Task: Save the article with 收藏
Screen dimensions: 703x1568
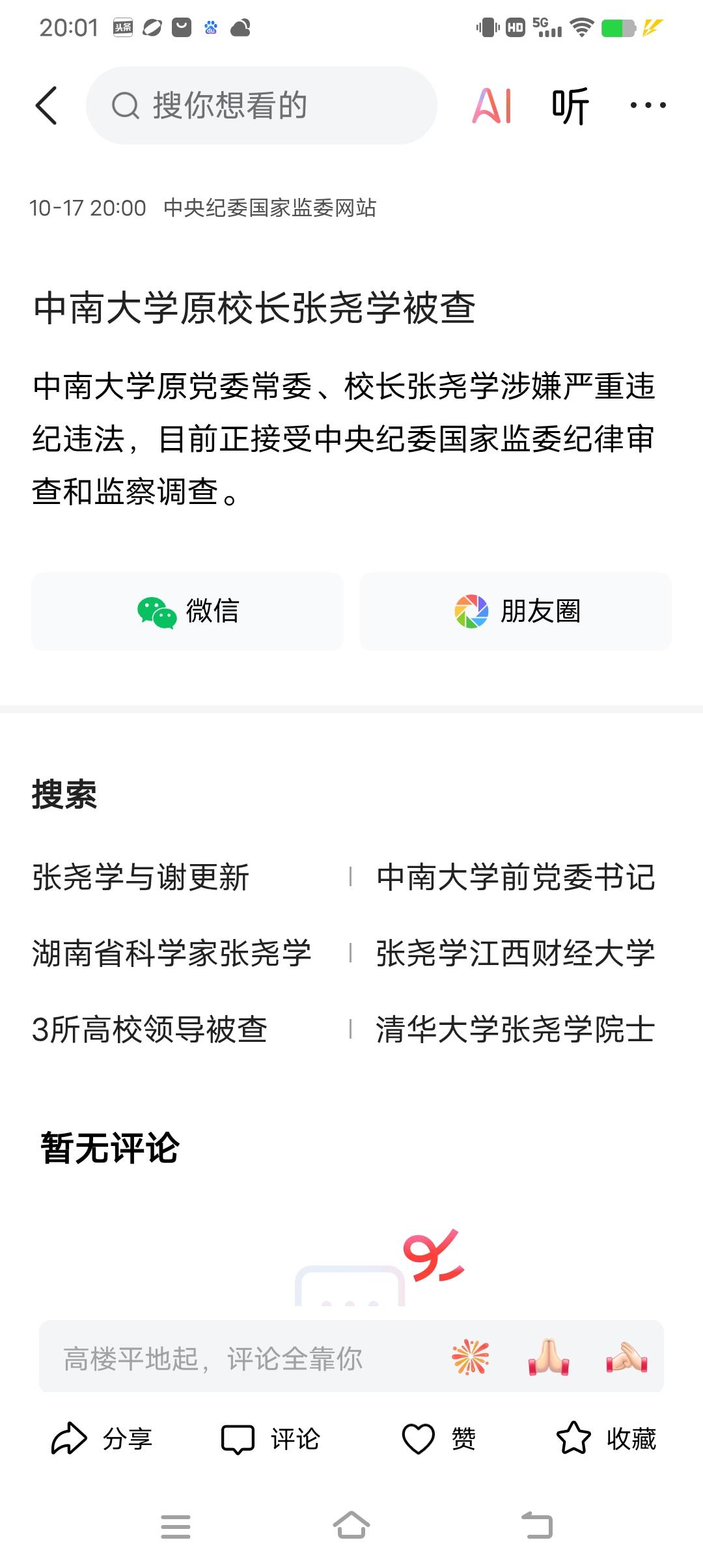Action: click(x=607, y=1439)
